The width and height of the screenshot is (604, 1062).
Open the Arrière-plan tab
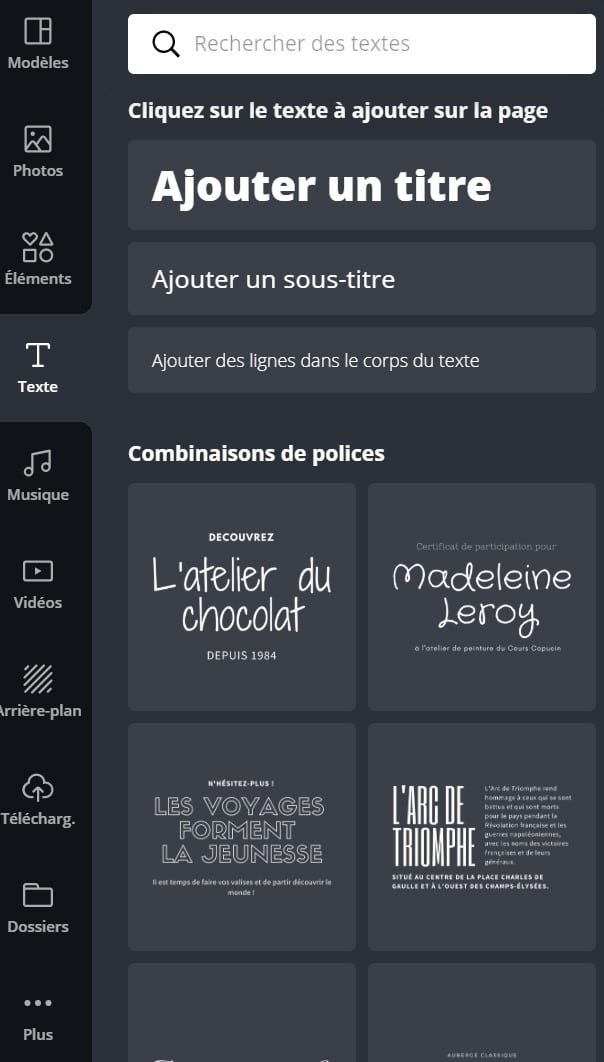click(x=38, y=692)
